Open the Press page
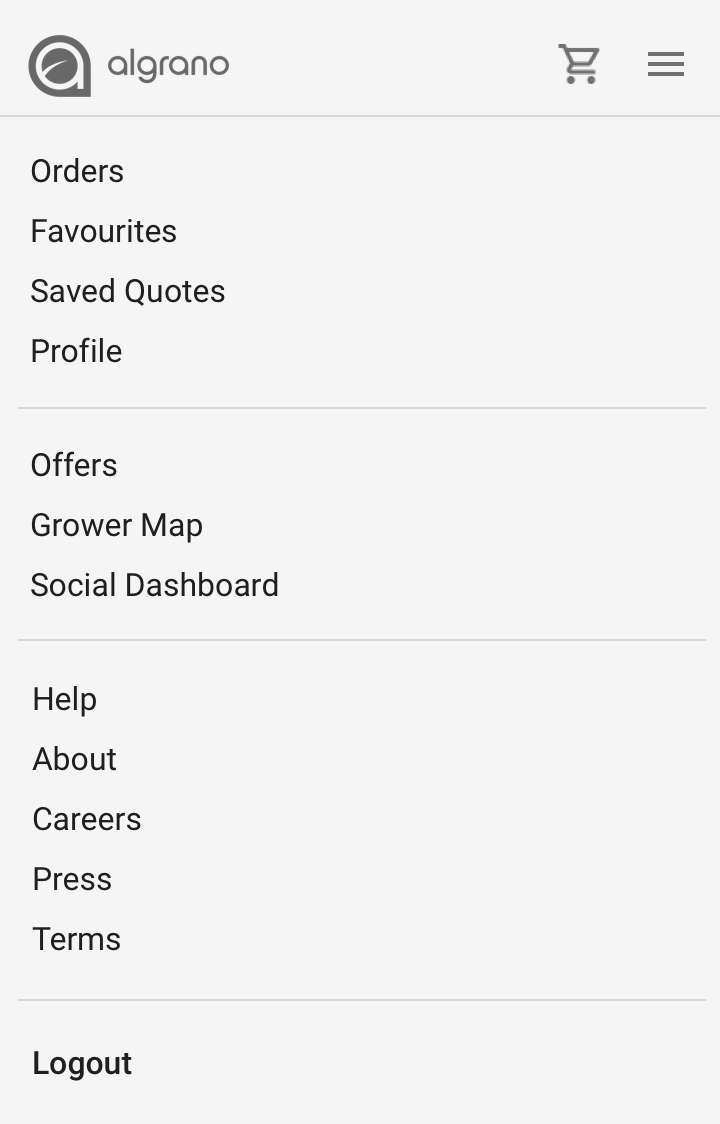This screenshot has width=720, height=1124. pos(72,879)
